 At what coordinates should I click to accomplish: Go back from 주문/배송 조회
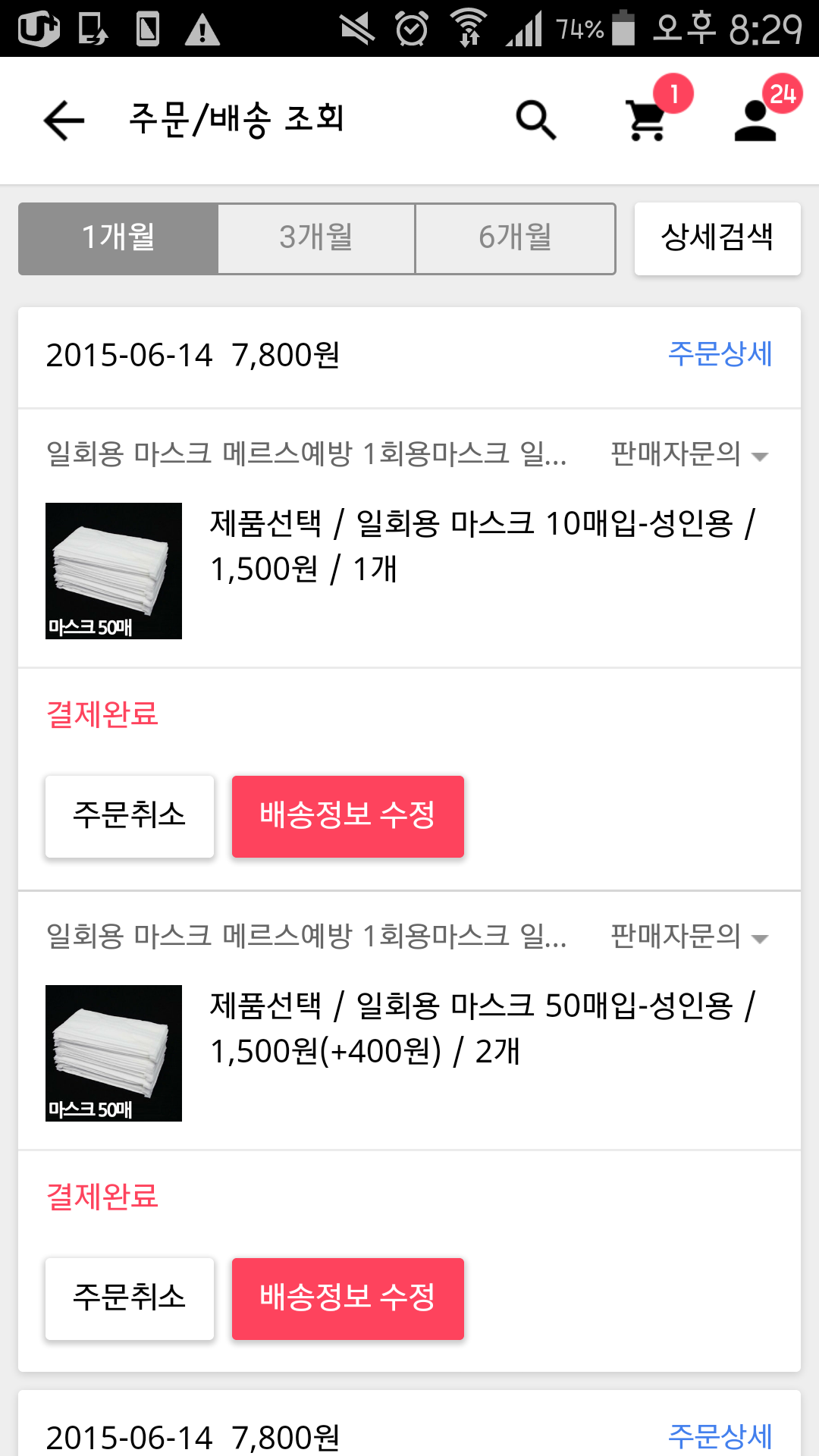tap(64, 121)
